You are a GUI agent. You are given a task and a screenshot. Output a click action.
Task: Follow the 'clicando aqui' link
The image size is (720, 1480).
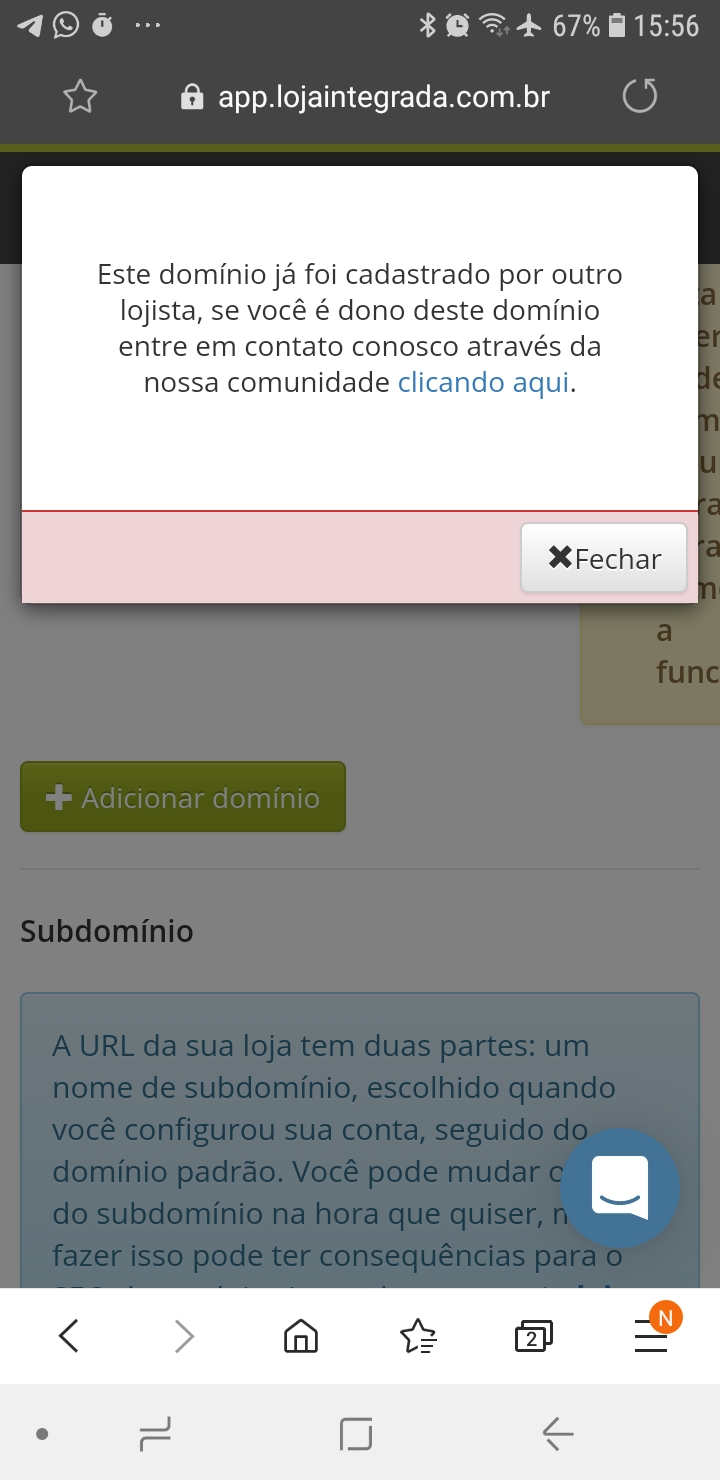[483, 382]
